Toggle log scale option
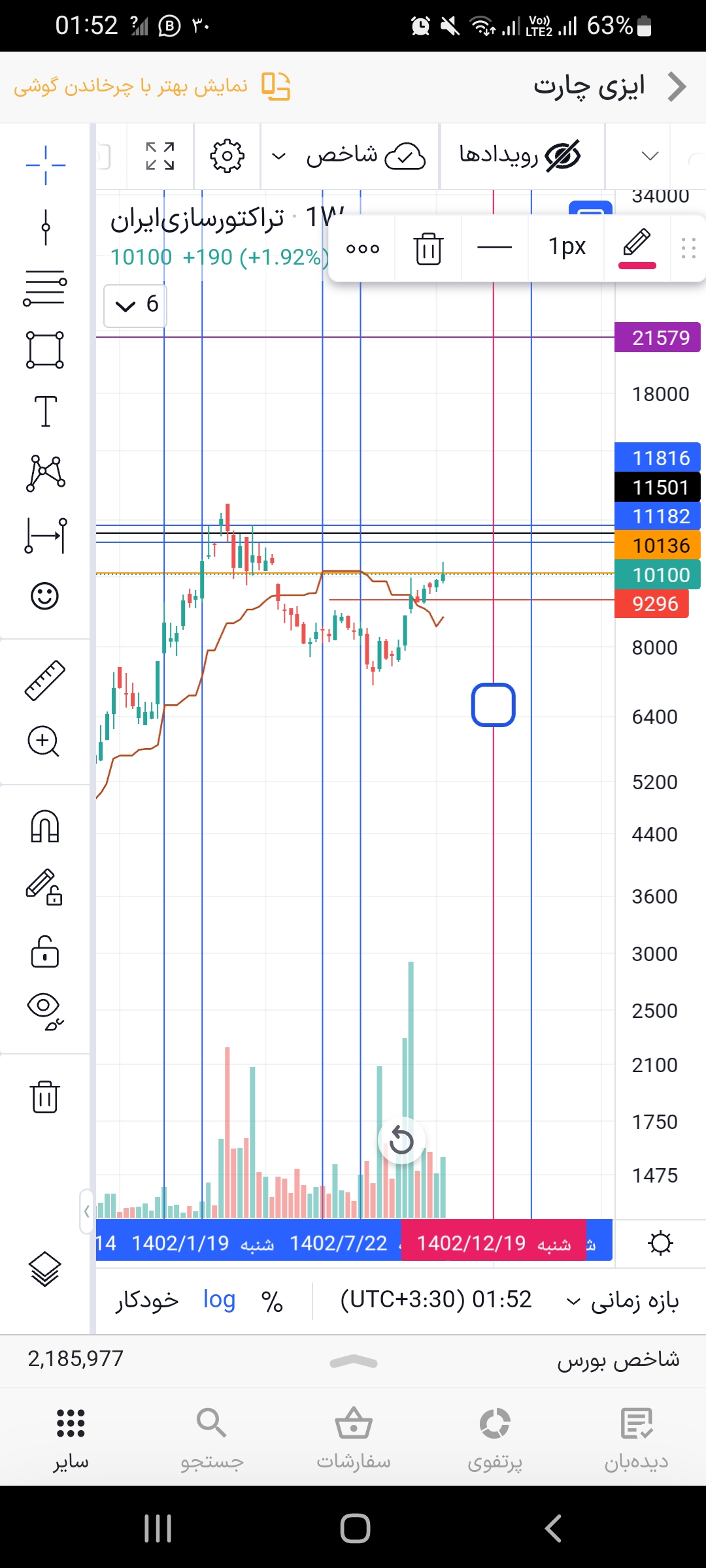706x1568 pixels. pos(219,1299)
